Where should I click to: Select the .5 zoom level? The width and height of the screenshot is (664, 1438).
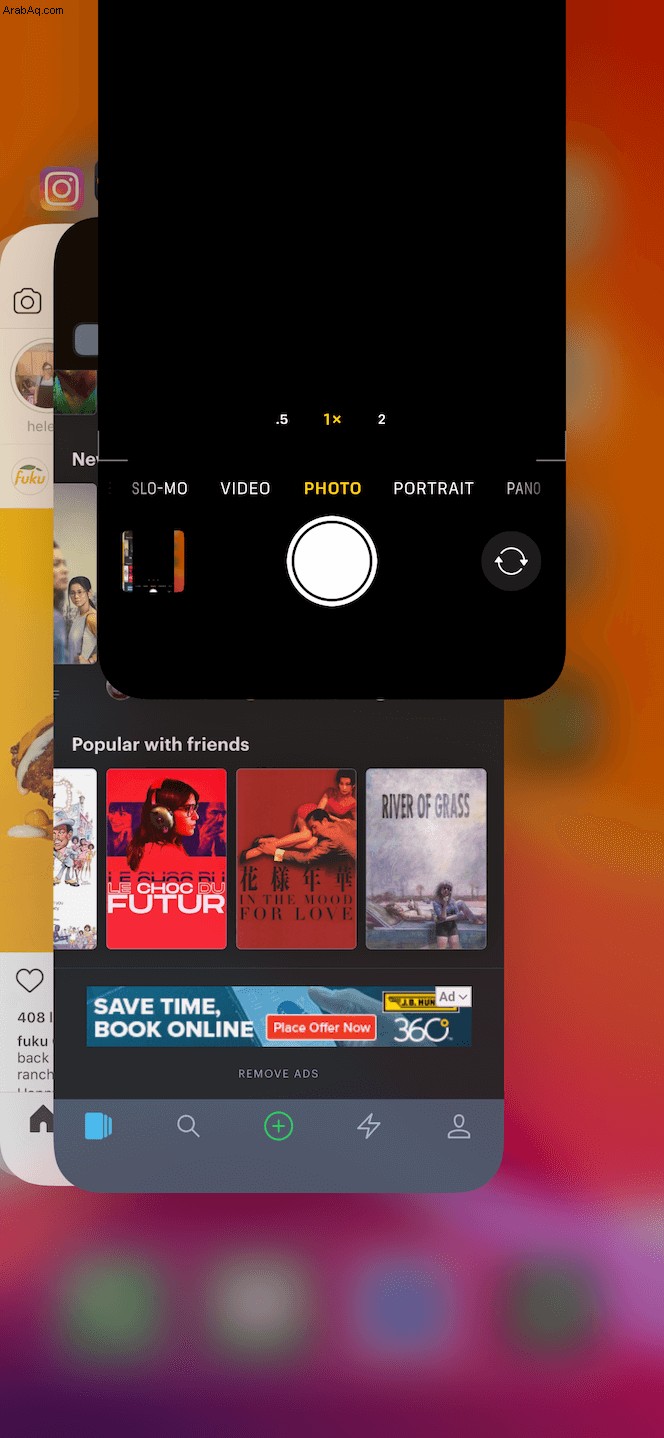point(282,420)
